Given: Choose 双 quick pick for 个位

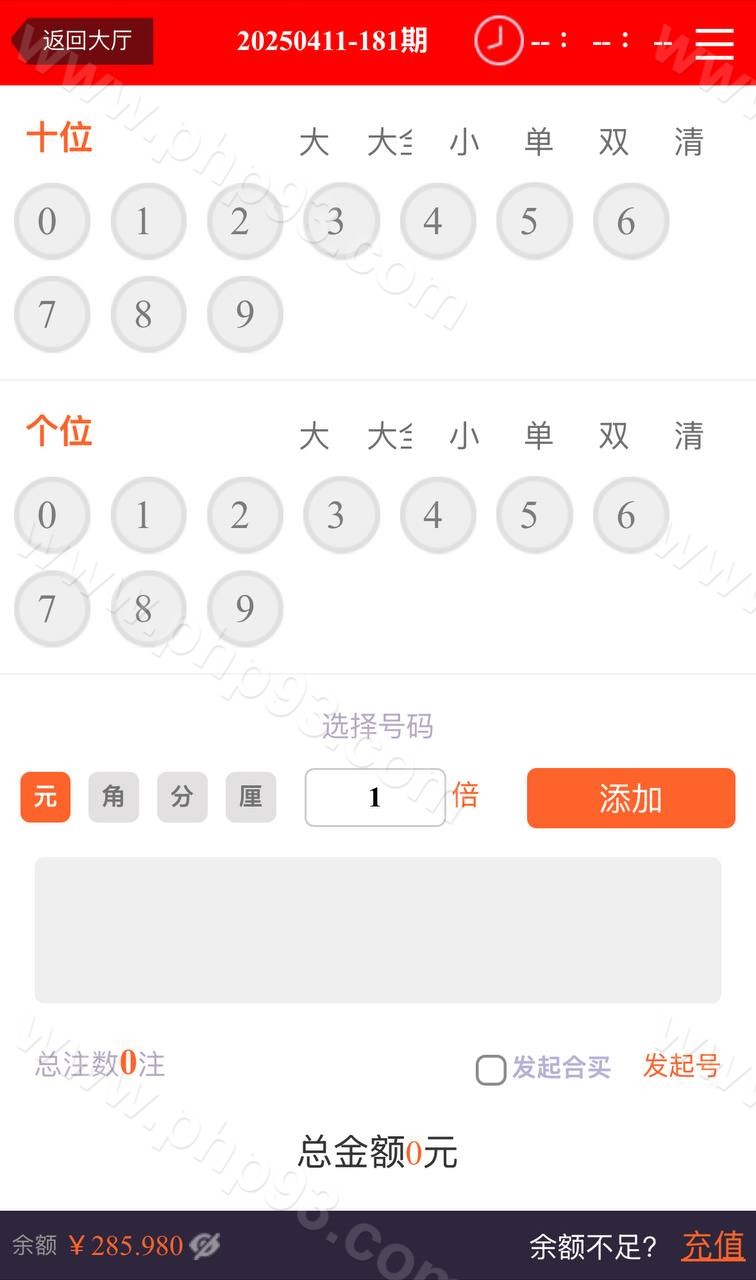Looking at the screenshot, I should [613, 436].
